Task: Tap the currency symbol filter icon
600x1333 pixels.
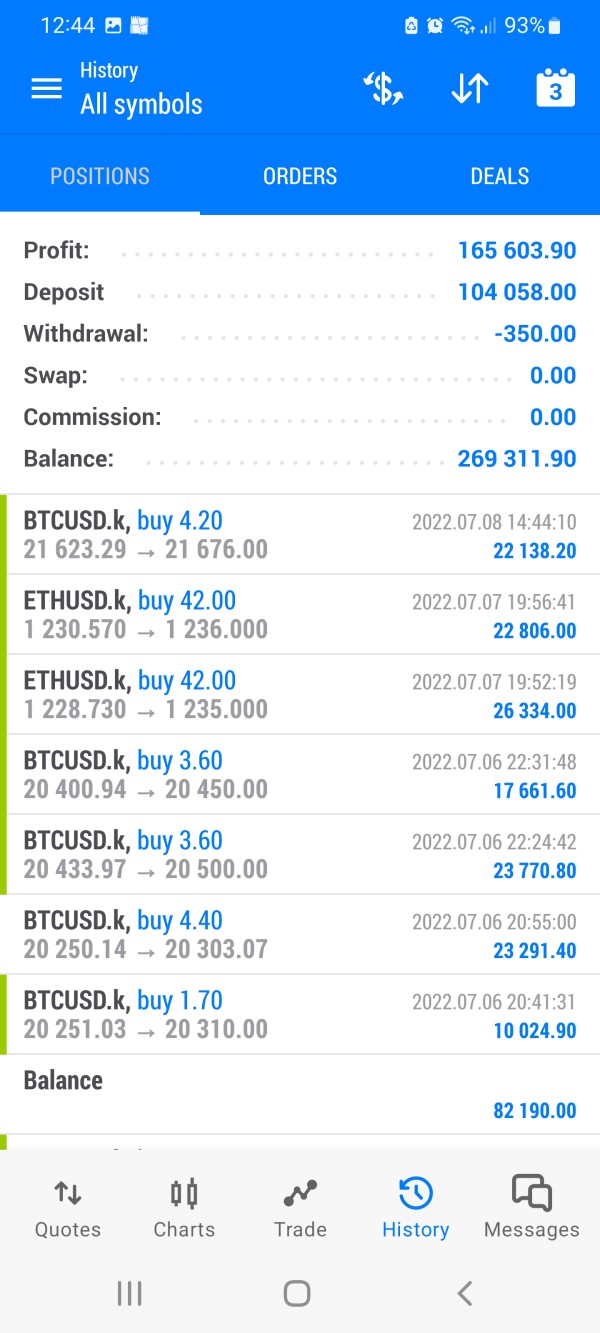Action: (x=382, y=89)
